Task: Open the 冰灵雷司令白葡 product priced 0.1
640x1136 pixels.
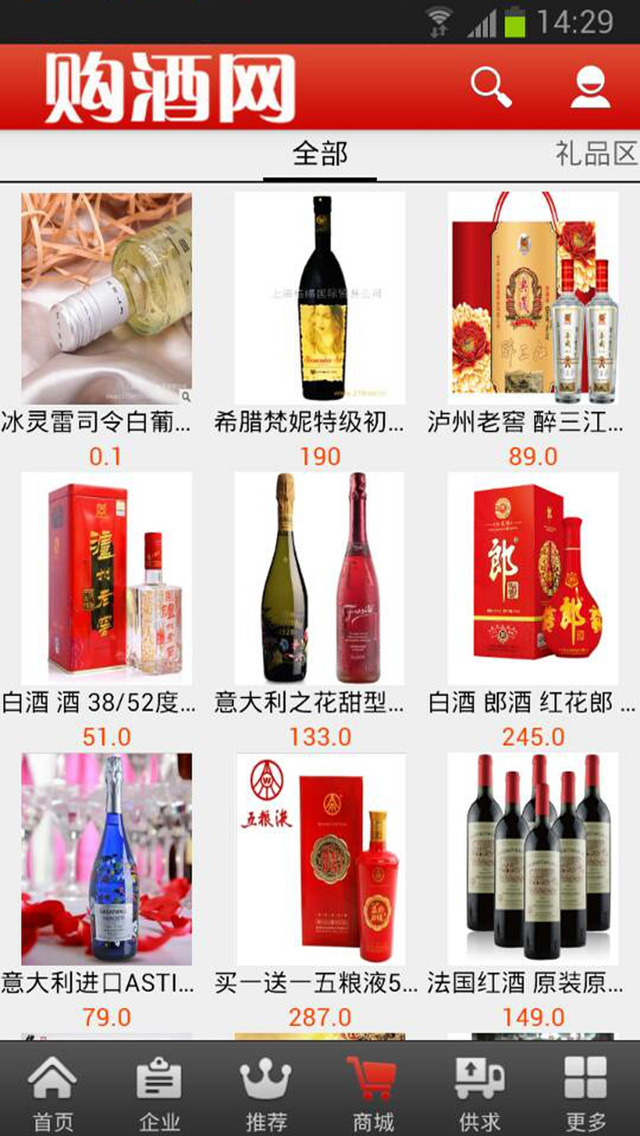Action: point(106,298)
